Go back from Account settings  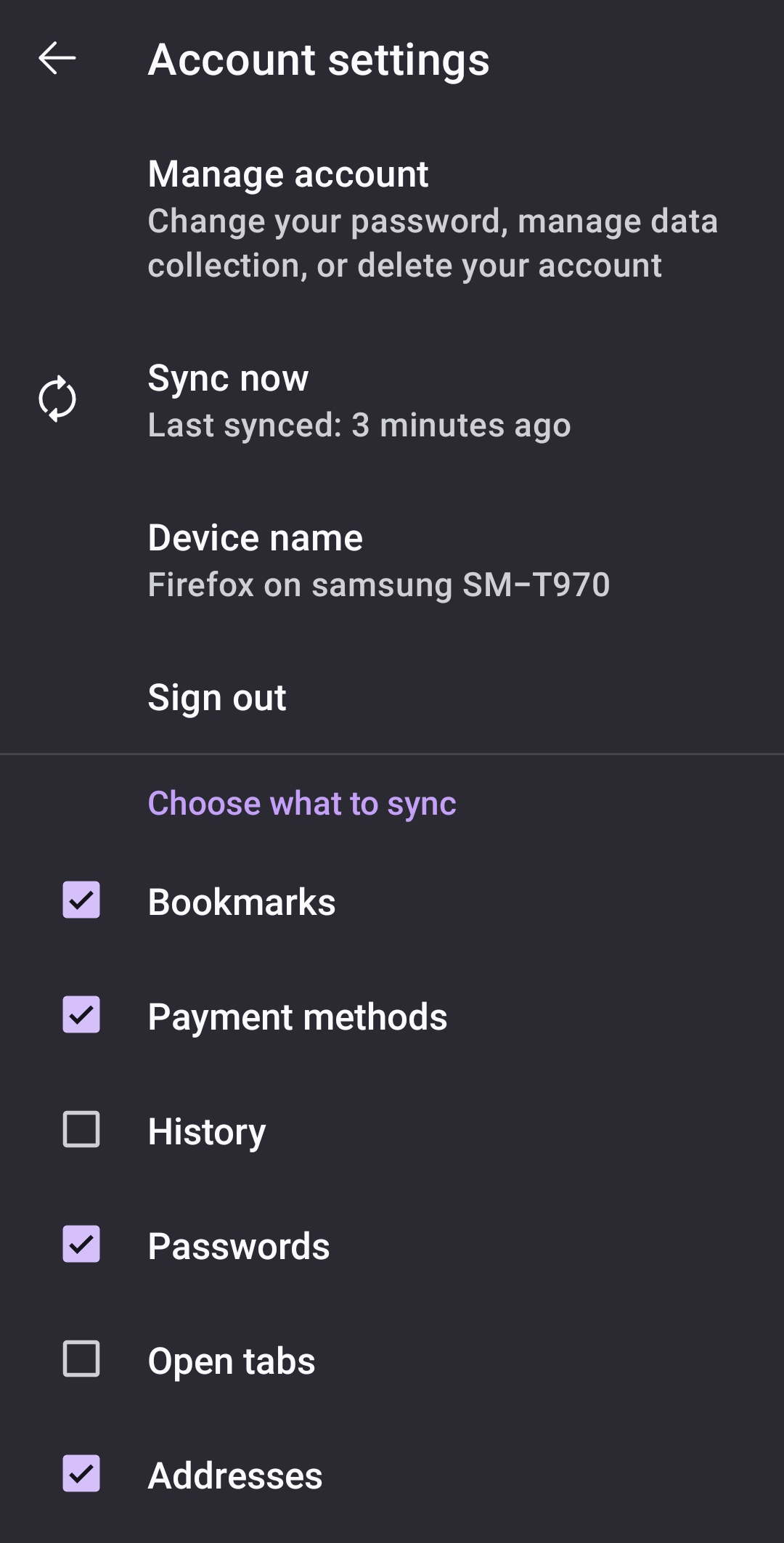pyautogui.click(x=57, y=59)
